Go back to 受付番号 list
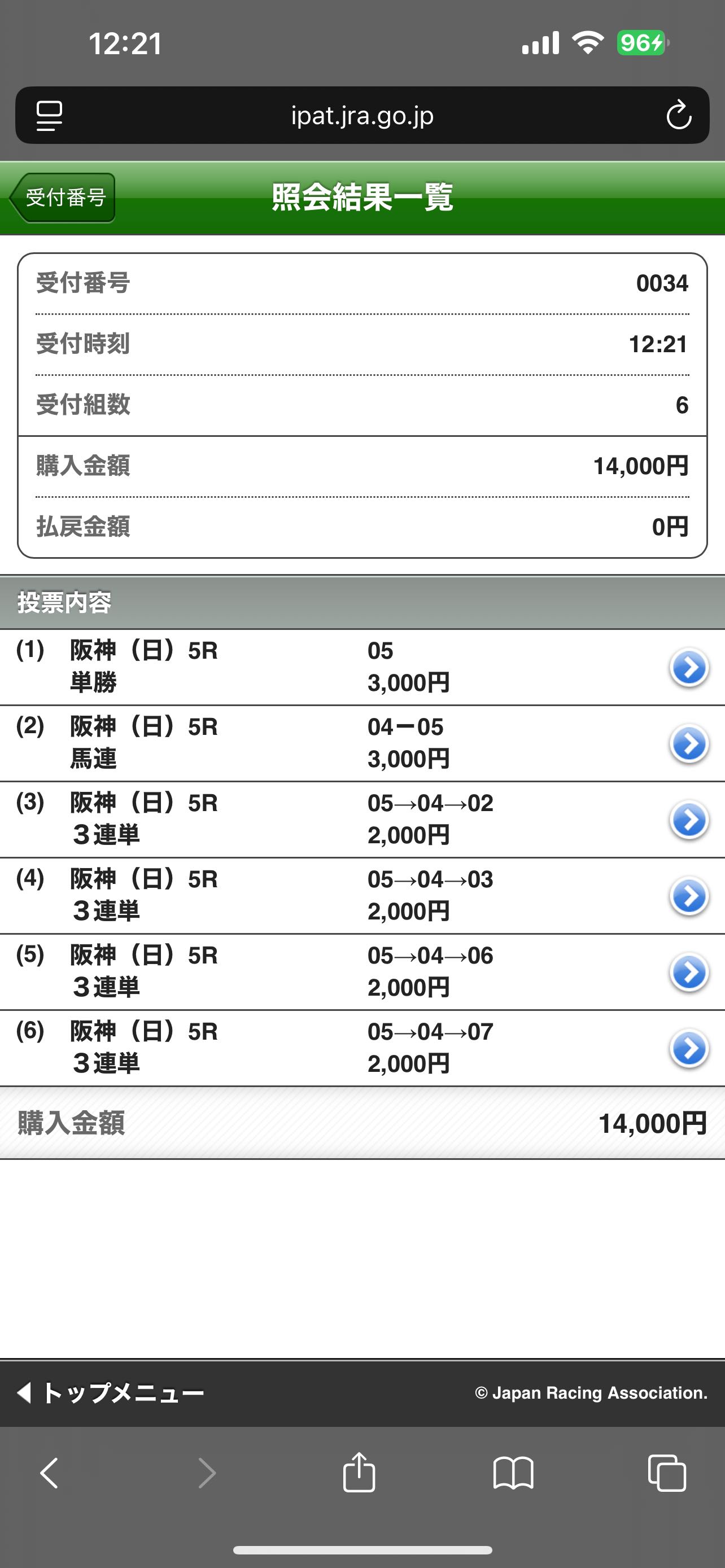The width and height of the screenshot is (725, 1568). pyautogui.click(x=63, y=198)
